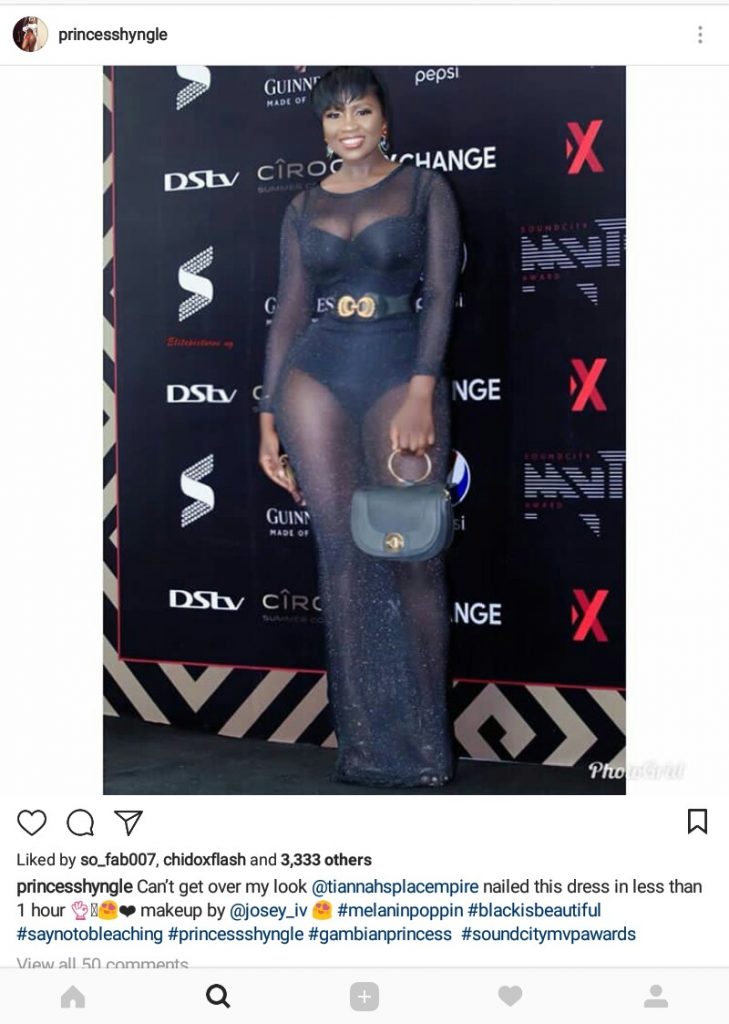This screenshot has height=1024, width=729.
Task: Open the @tiannahsplaceempire mention
Action: 395,886
